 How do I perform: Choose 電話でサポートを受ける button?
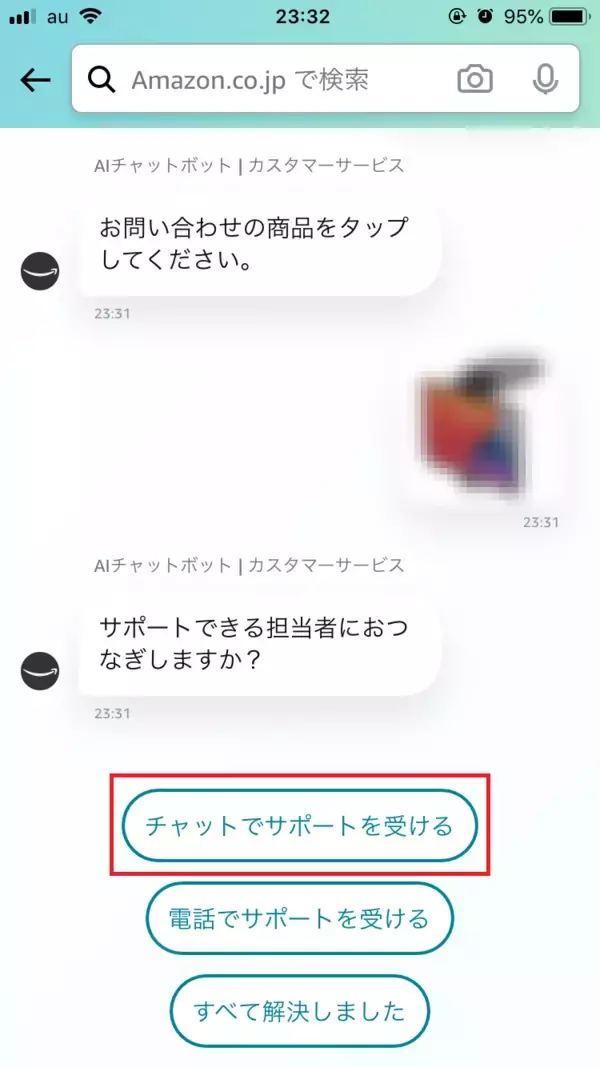pyautogui.click(x=299, y=918)
